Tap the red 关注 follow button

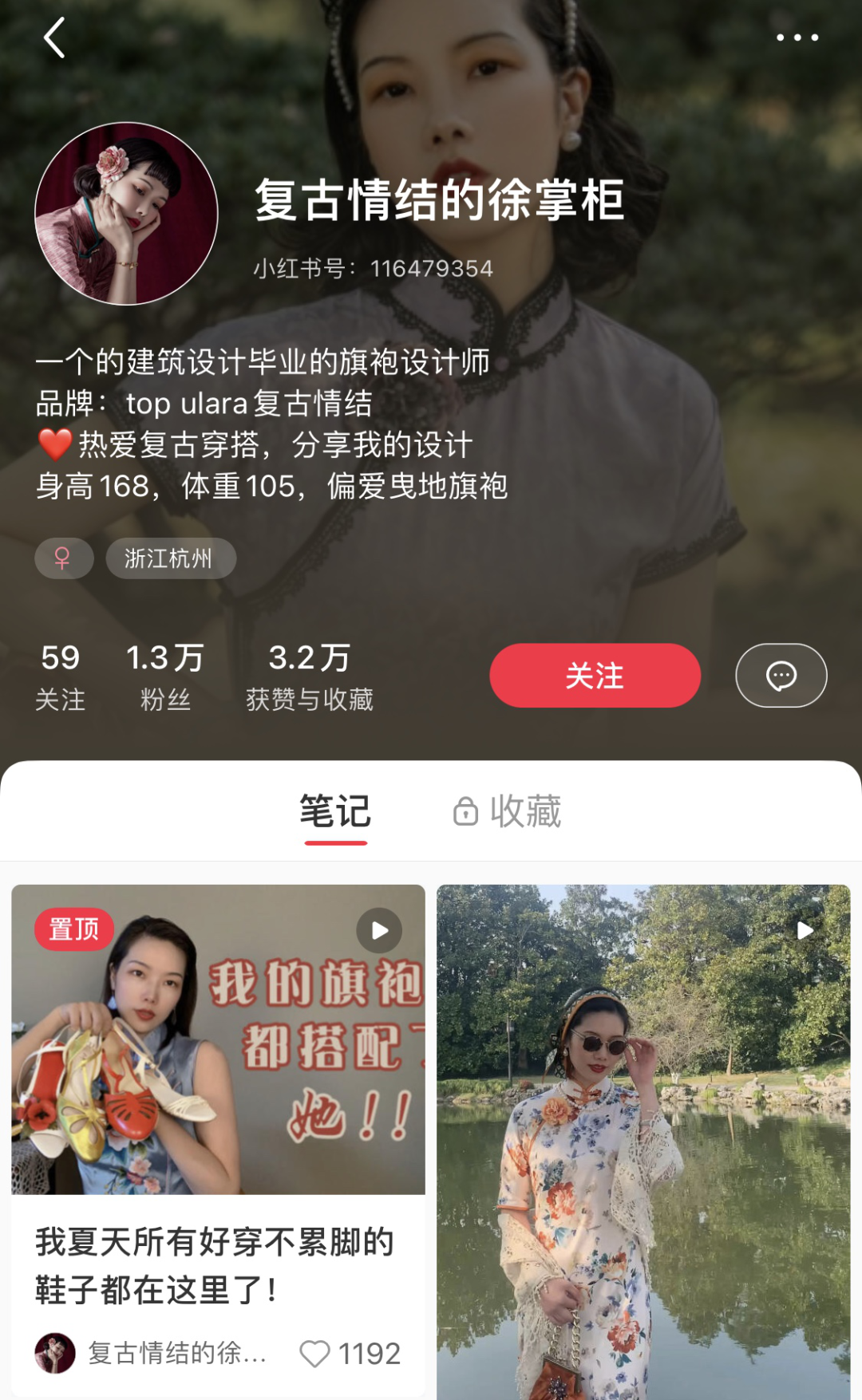(x=595, y=676)
